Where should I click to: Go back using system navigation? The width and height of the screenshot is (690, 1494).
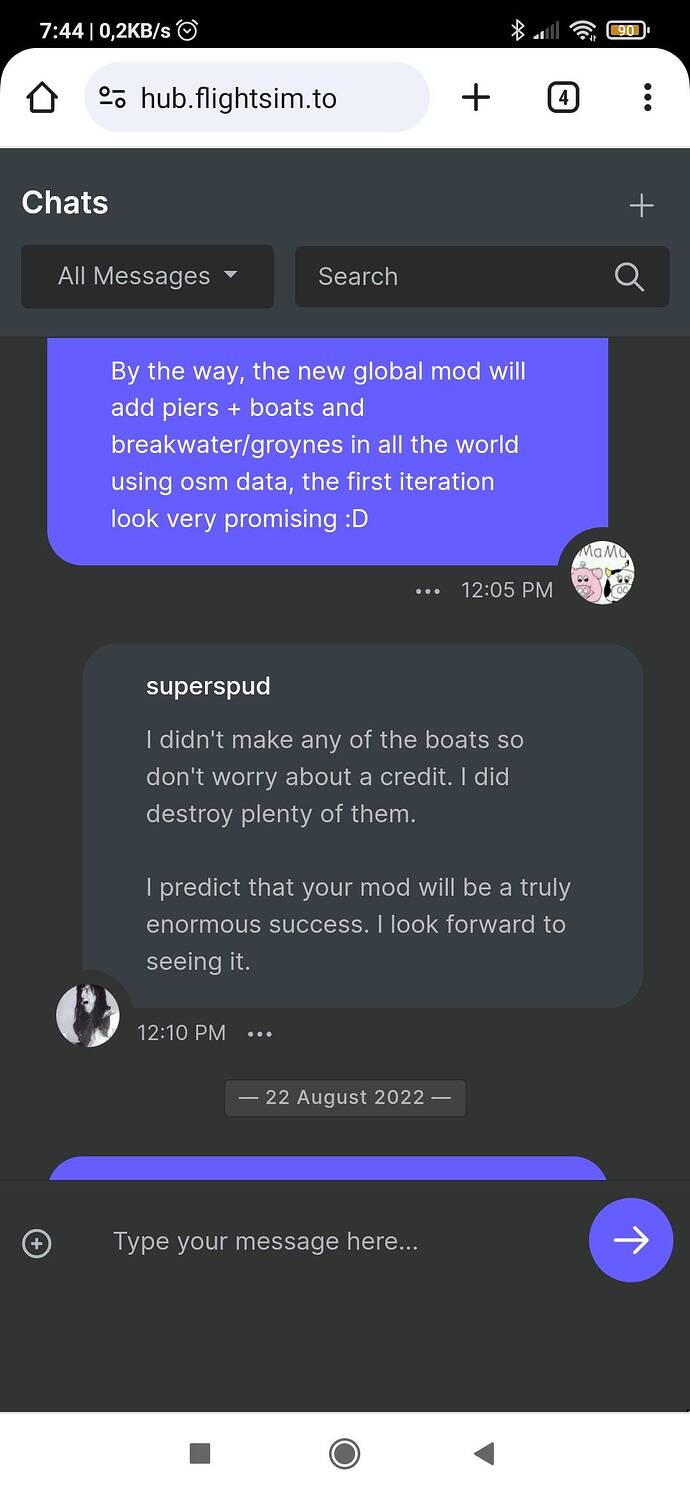coord(485,1453)
